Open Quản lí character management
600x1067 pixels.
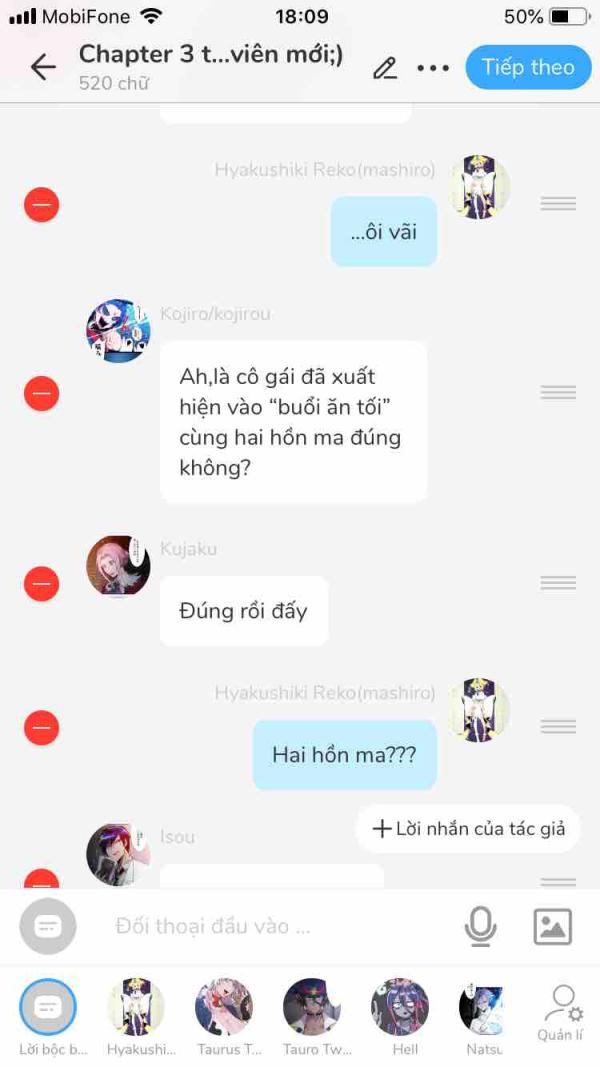click(561, 1014)
